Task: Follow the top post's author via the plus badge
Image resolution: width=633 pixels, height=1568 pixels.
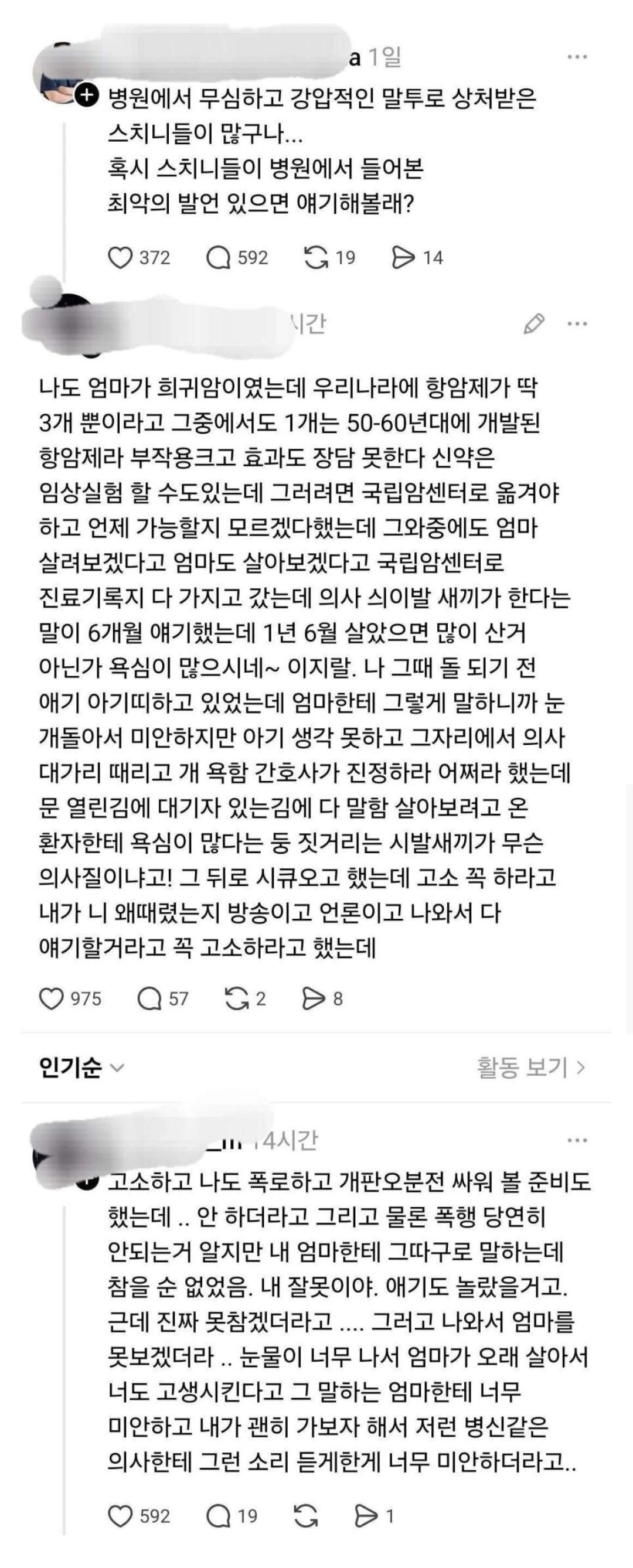Action: pos(89,95)
